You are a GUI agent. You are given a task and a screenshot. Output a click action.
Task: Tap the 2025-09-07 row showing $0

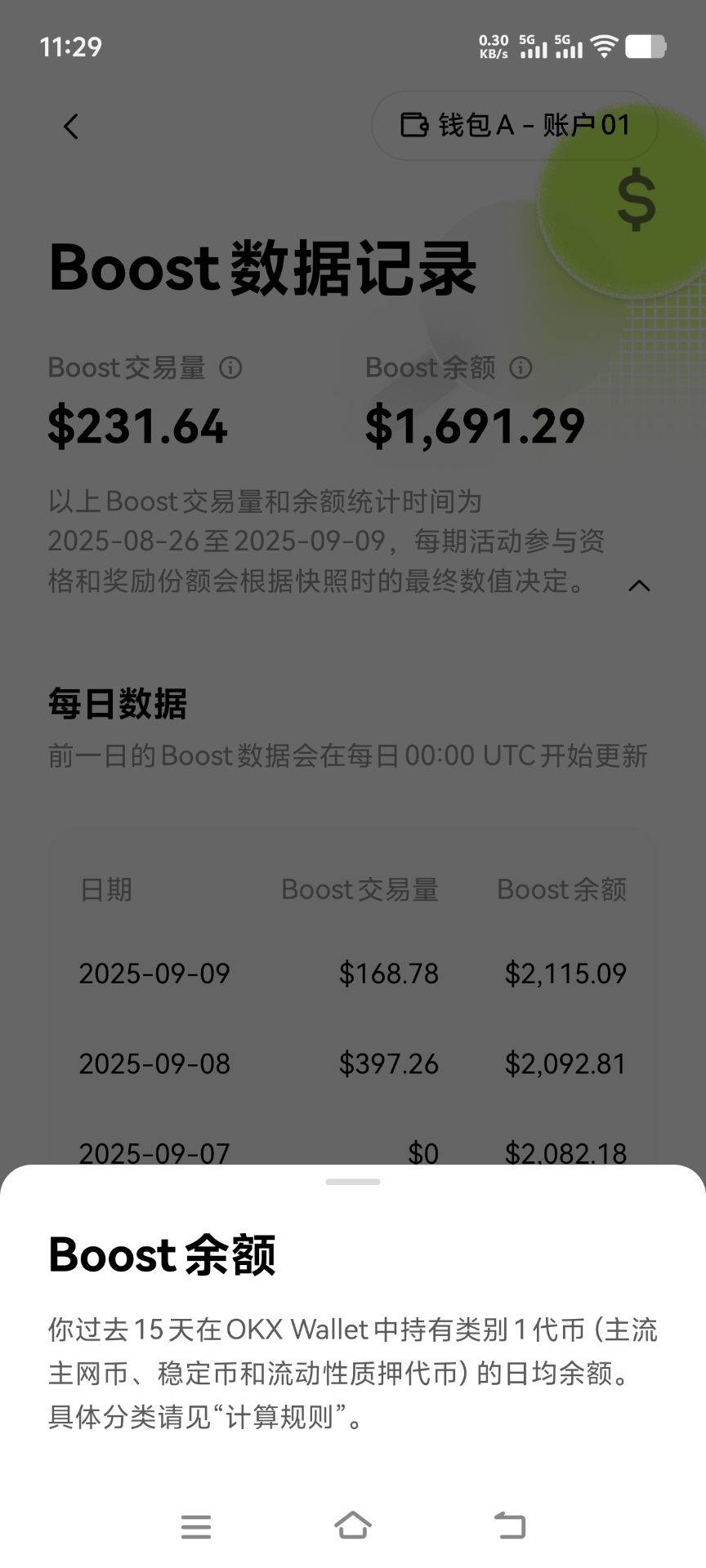pos(353,1153)
